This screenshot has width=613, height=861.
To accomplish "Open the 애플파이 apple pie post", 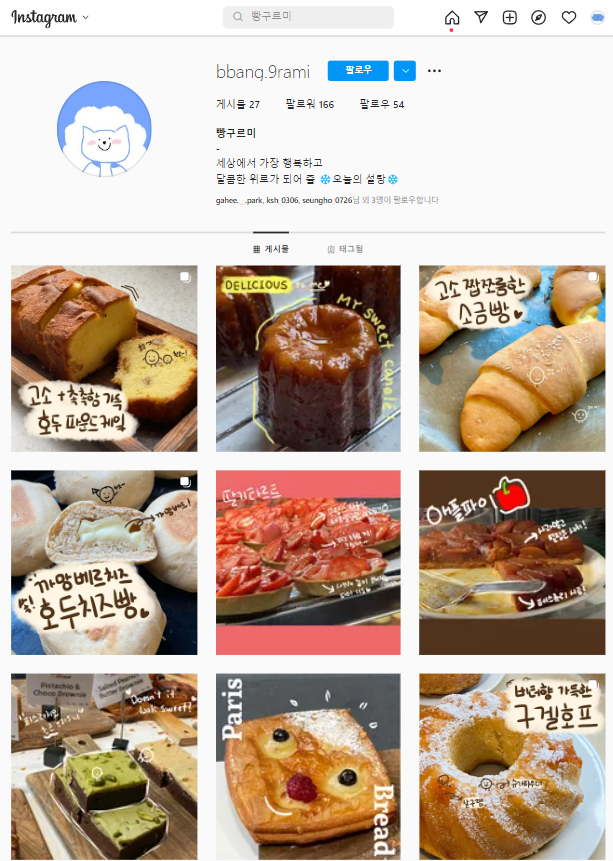I will tap(512, 562).
